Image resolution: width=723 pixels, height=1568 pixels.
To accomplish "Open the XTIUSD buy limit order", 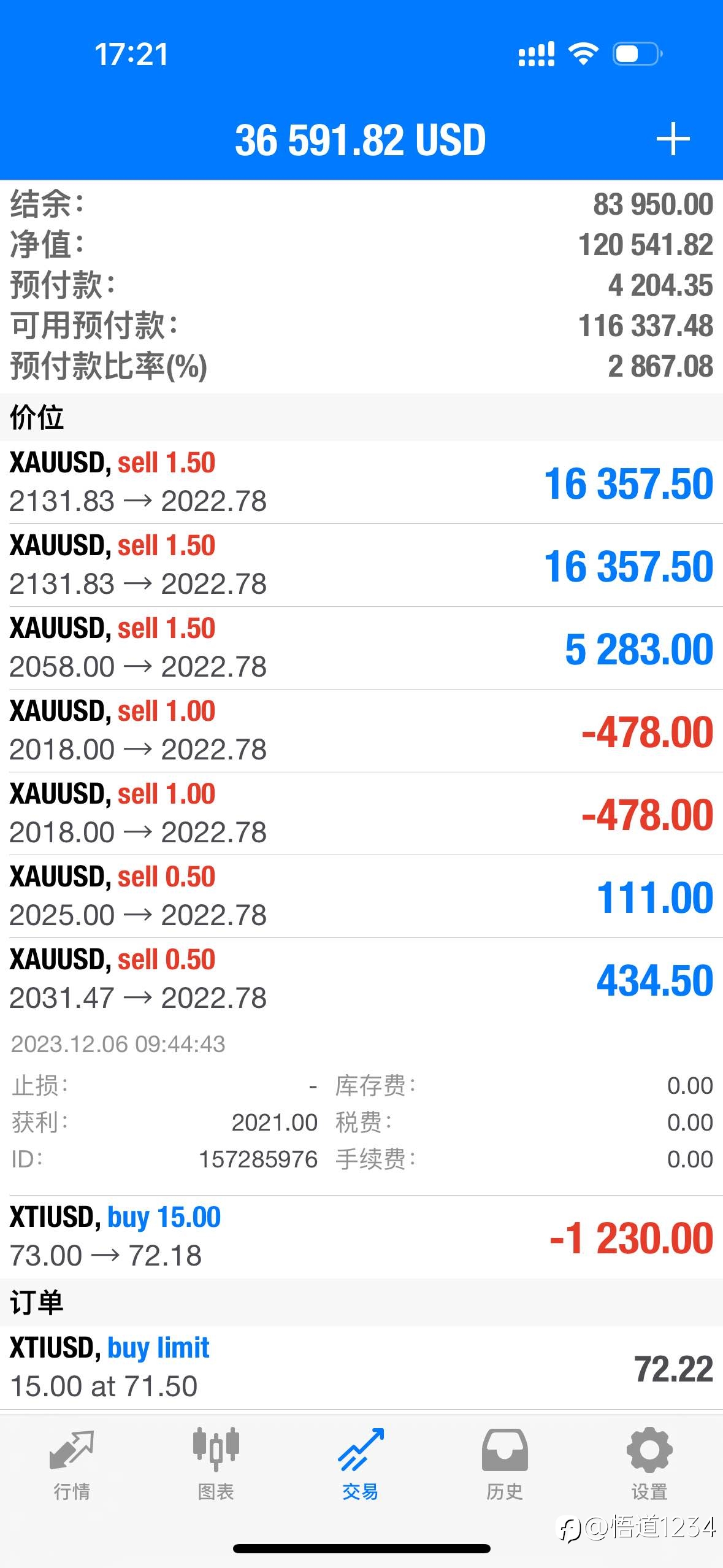I will tap(361, 1368).
